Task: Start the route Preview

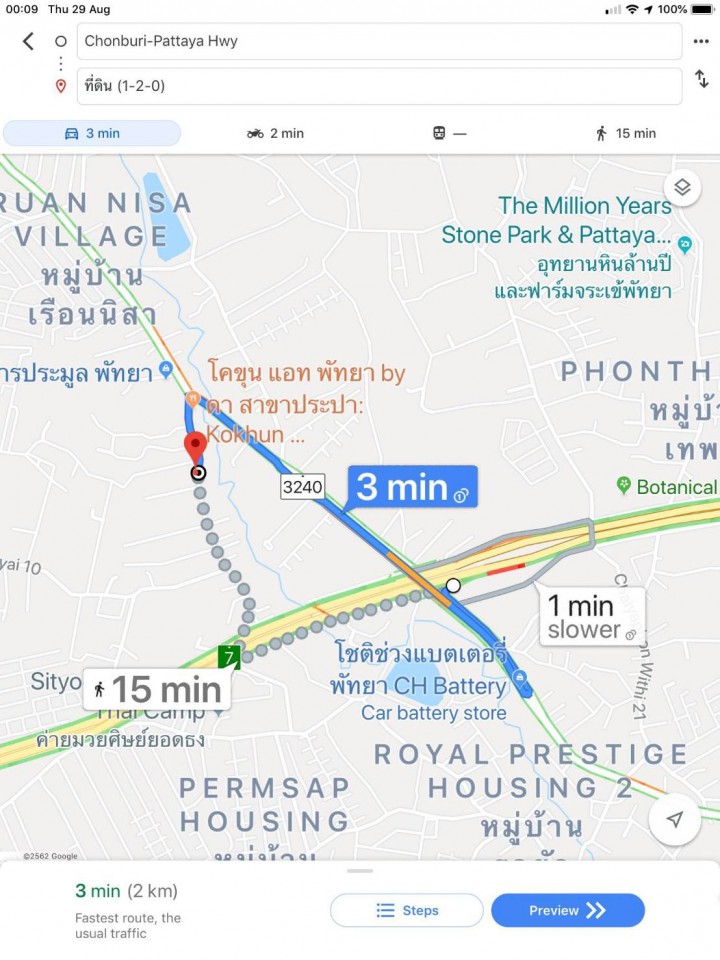Action: coord(567,910)
